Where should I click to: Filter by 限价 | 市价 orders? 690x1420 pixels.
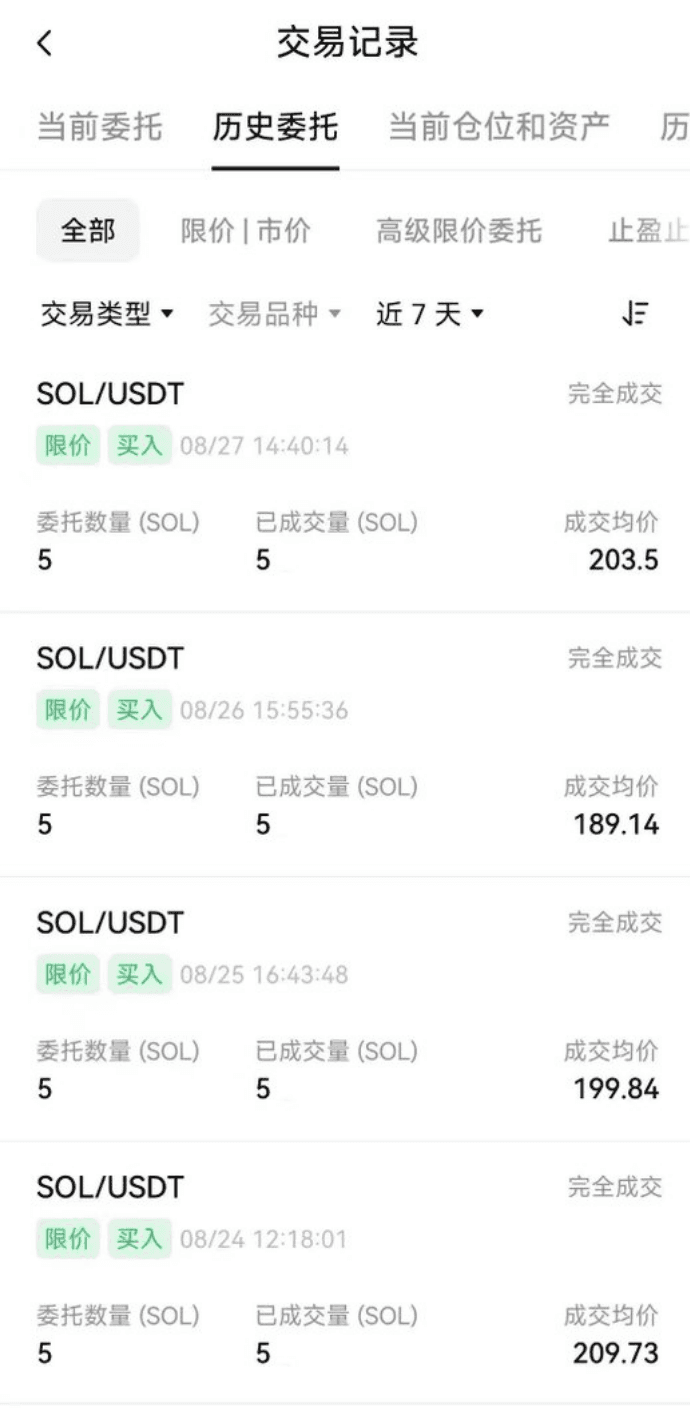[245, 231]
